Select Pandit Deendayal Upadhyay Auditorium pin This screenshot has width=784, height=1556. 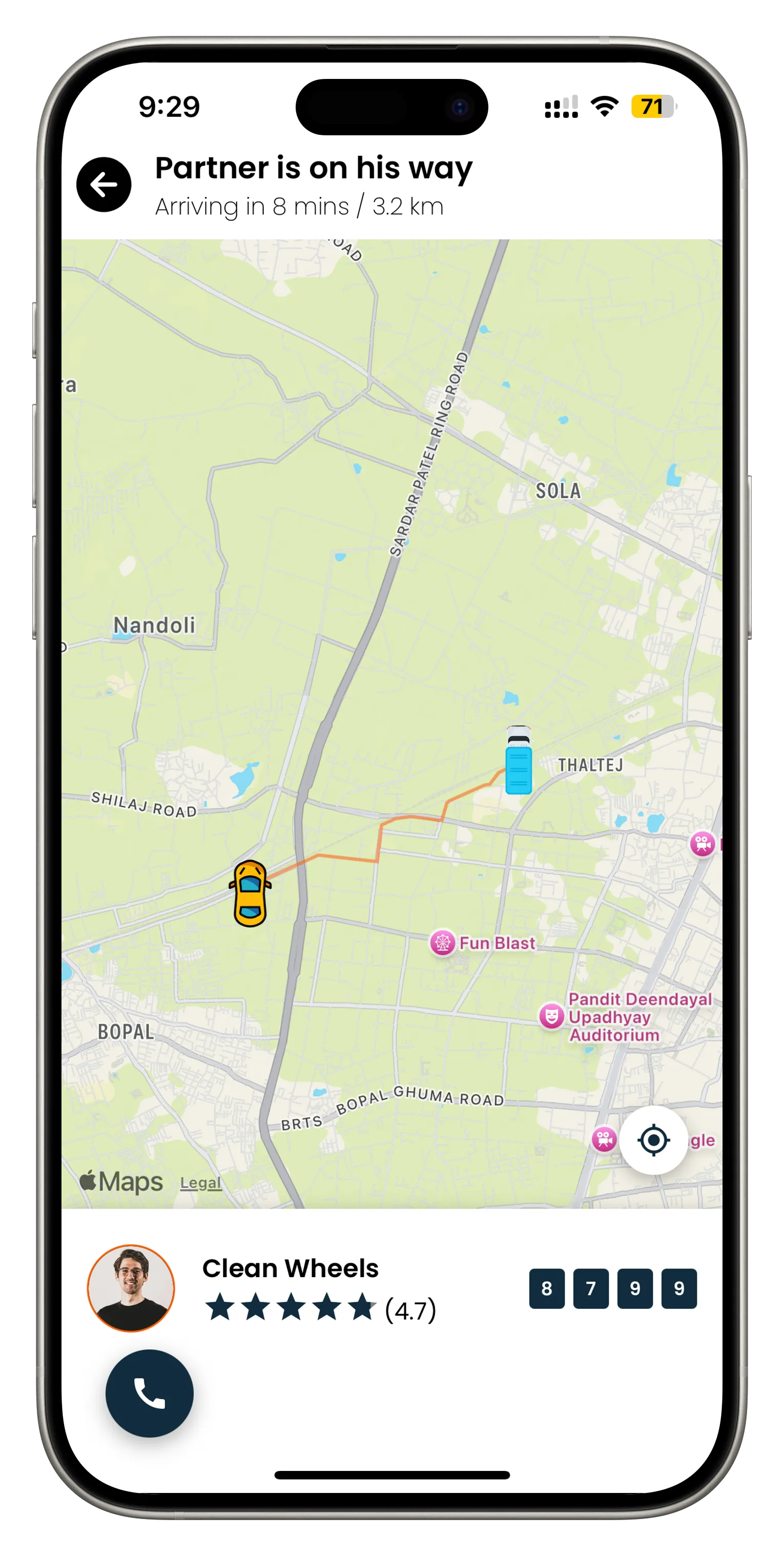click(551, 1017)
